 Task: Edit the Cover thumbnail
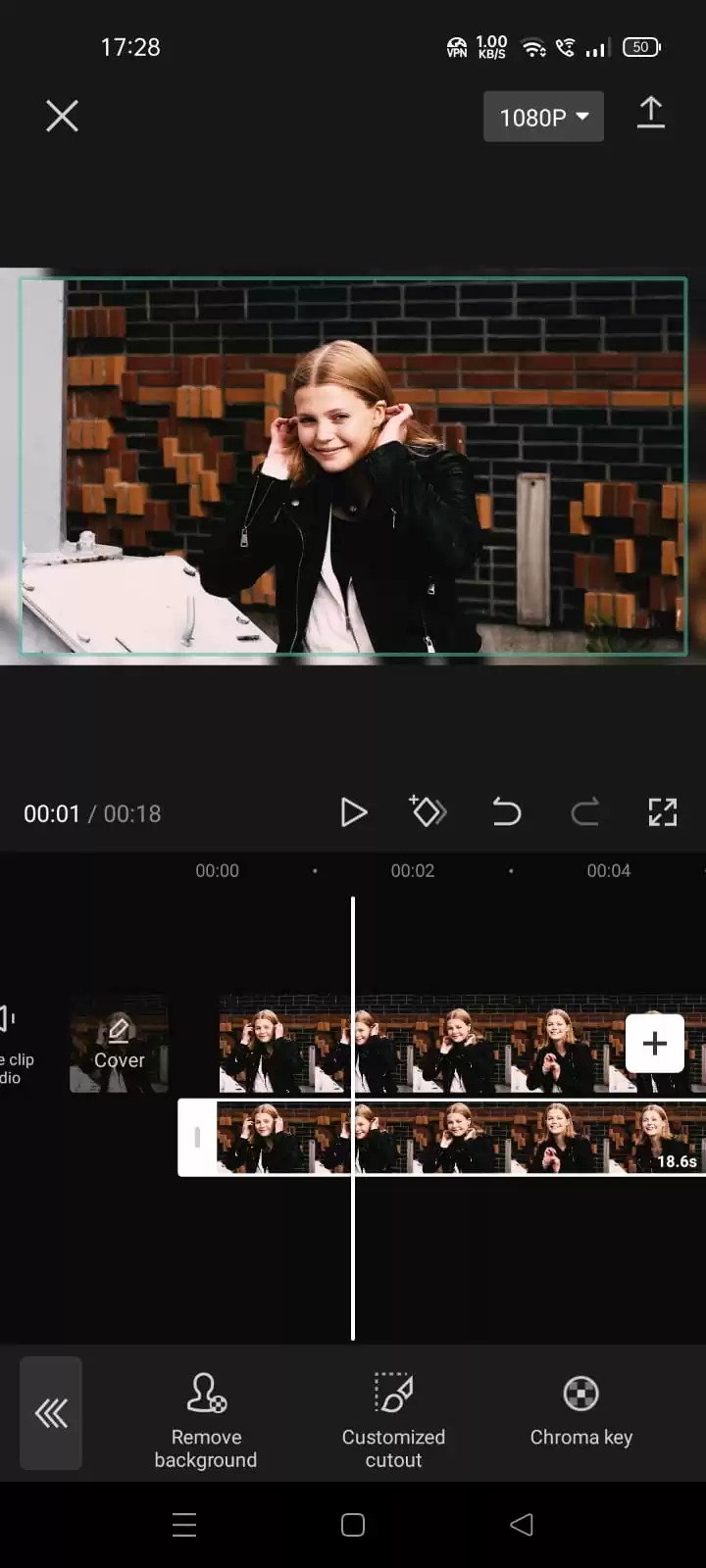coord(119,1044)
